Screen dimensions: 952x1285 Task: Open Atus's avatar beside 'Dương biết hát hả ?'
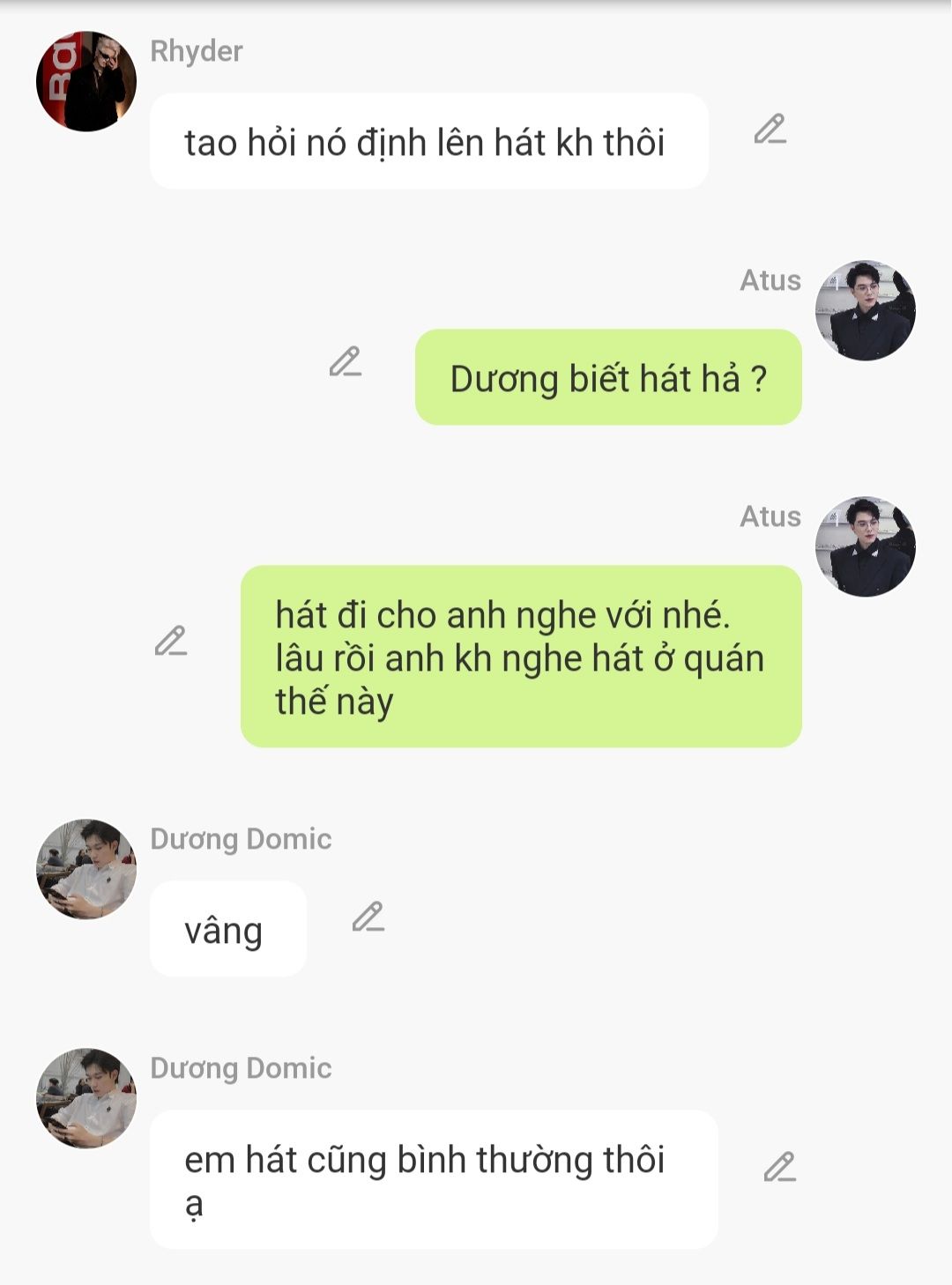[865, 310]
